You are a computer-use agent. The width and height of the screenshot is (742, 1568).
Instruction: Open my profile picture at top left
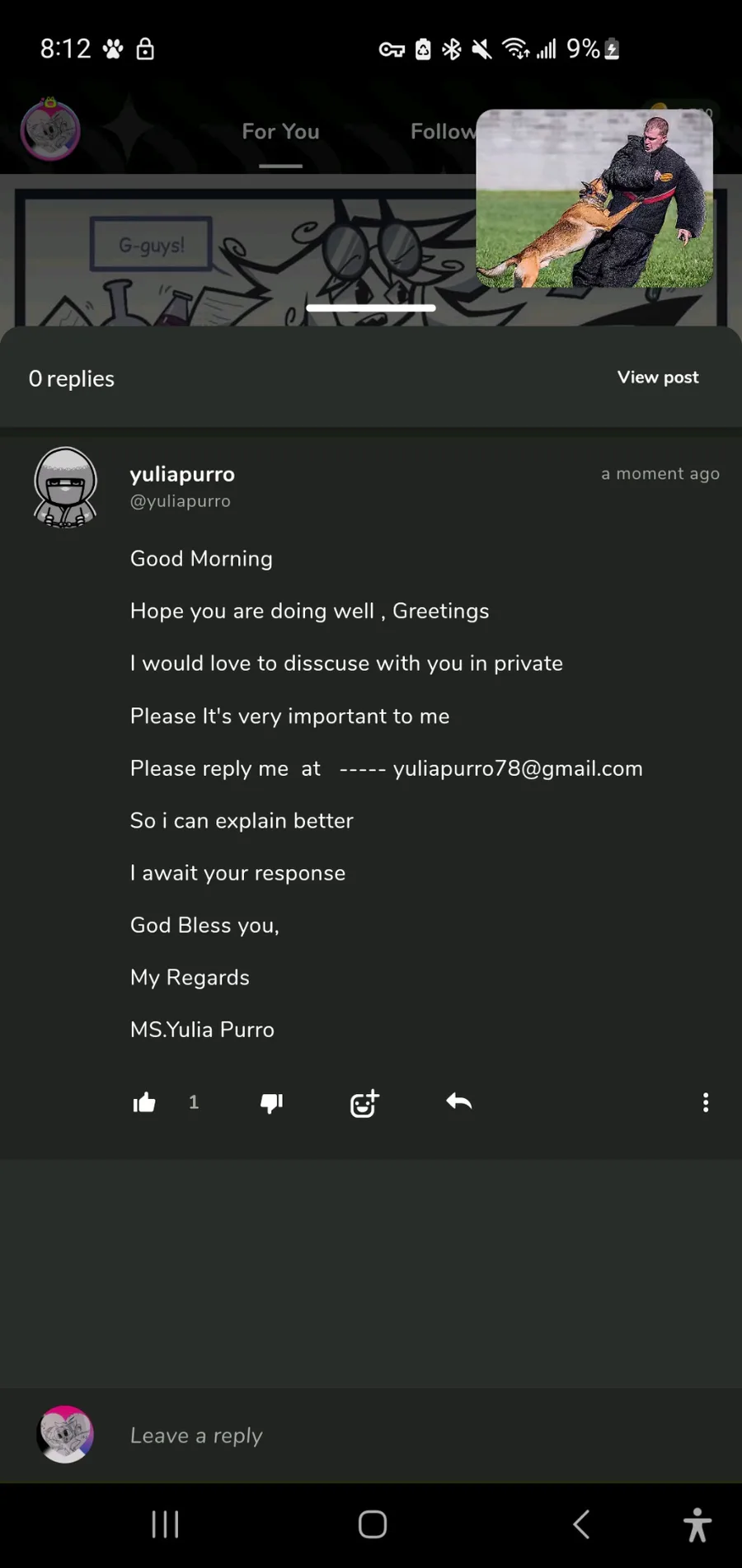click(50, 129)
